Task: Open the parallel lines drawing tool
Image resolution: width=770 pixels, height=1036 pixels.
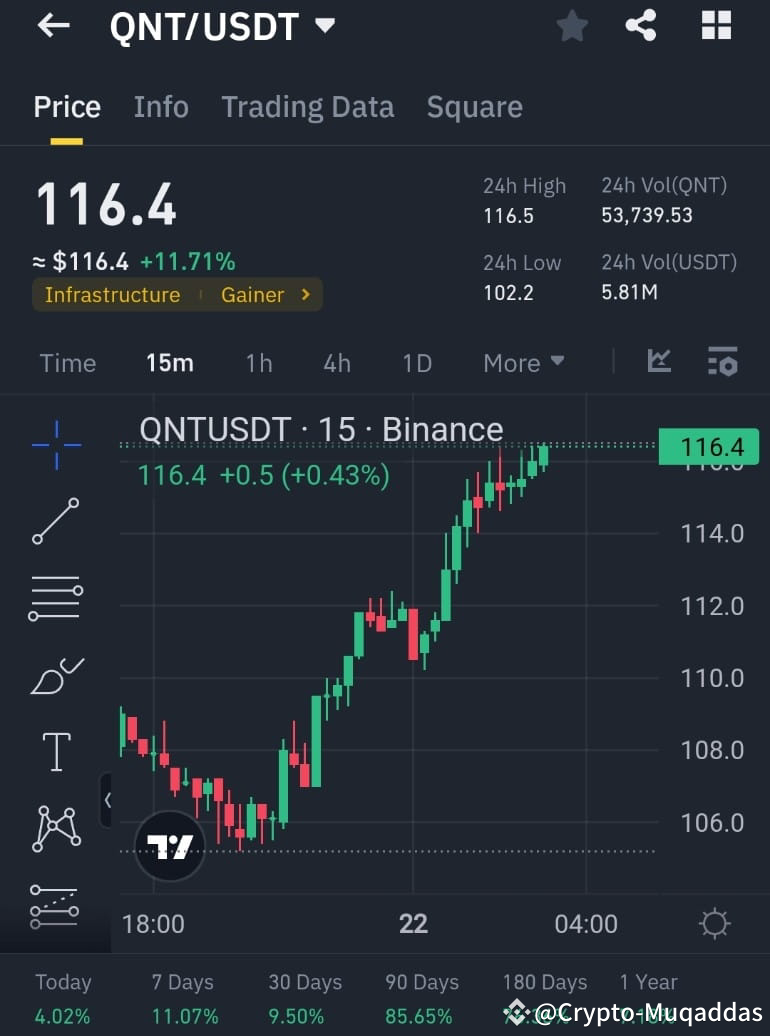Action: pyautogui.click(x=55, y=598)
